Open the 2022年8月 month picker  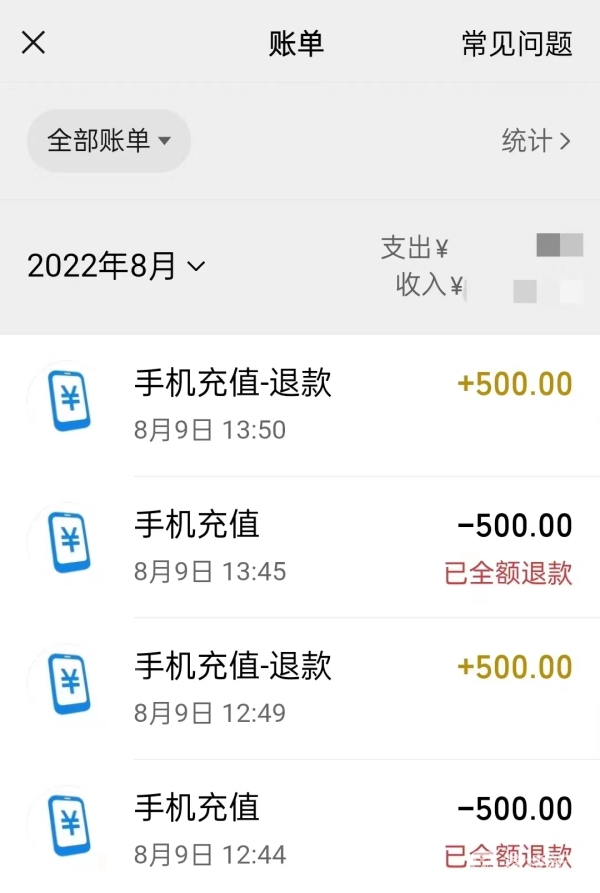[116, 266]
